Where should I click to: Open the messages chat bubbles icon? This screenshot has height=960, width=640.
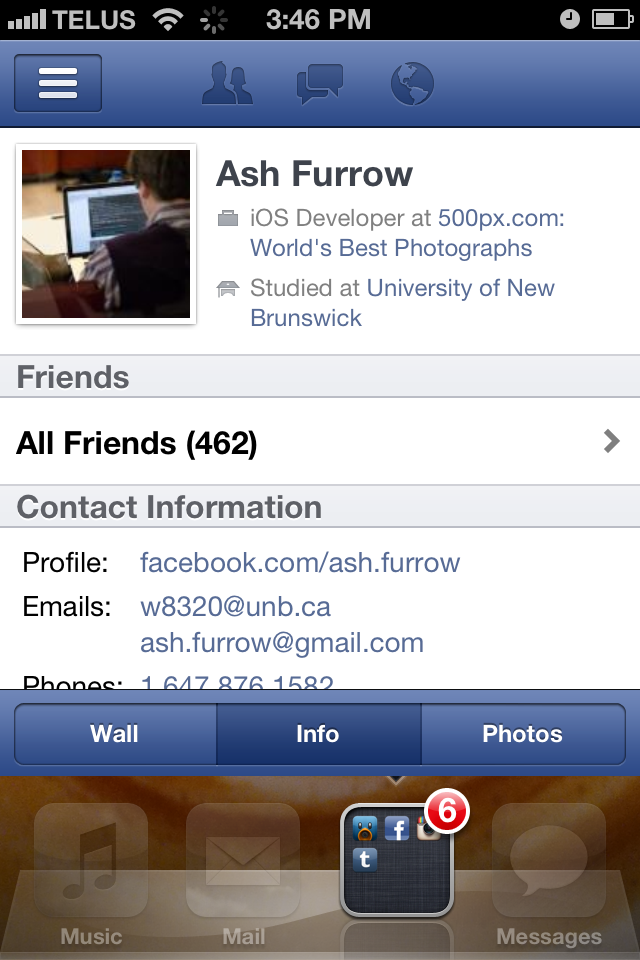click(x=320, y=84)
